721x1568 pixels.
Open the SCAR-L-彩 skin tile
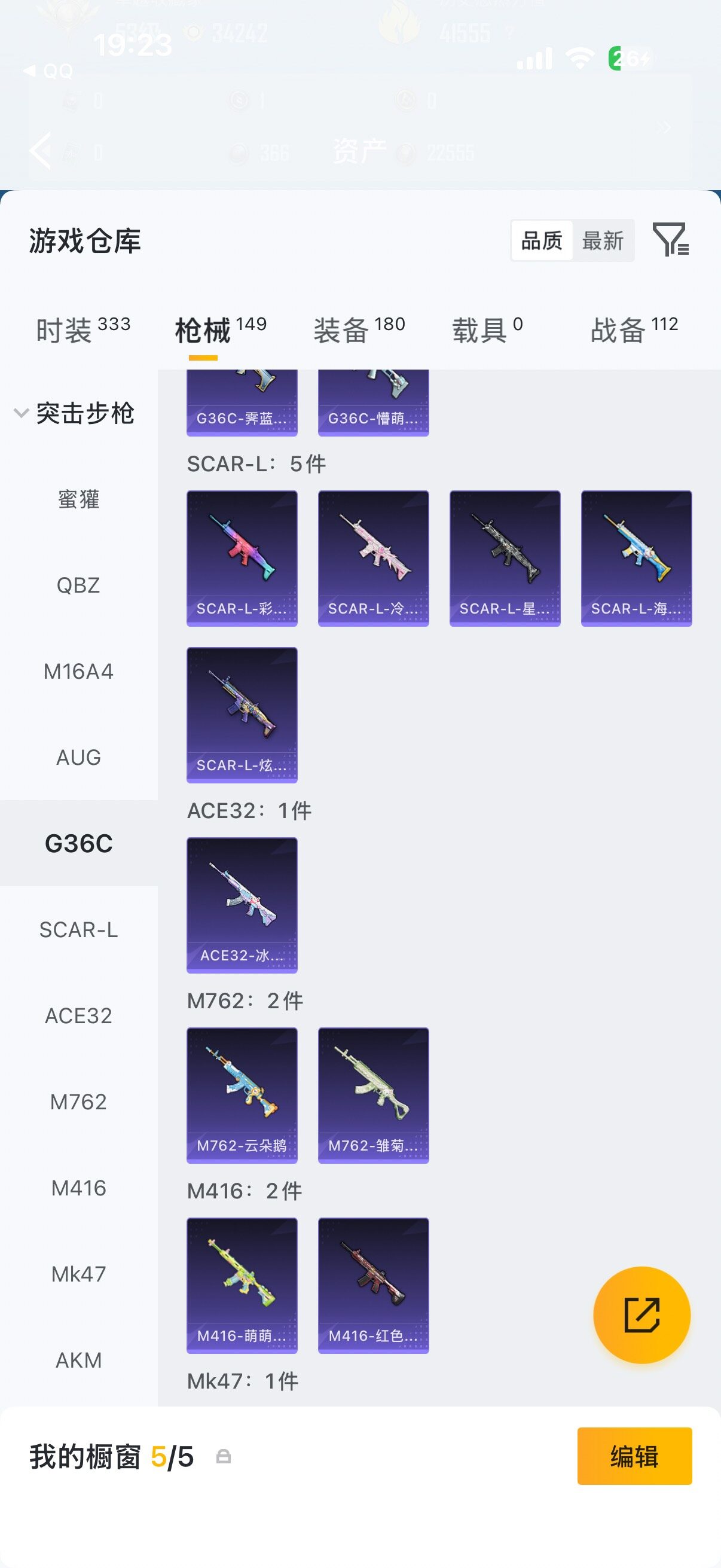click(242, 558)
